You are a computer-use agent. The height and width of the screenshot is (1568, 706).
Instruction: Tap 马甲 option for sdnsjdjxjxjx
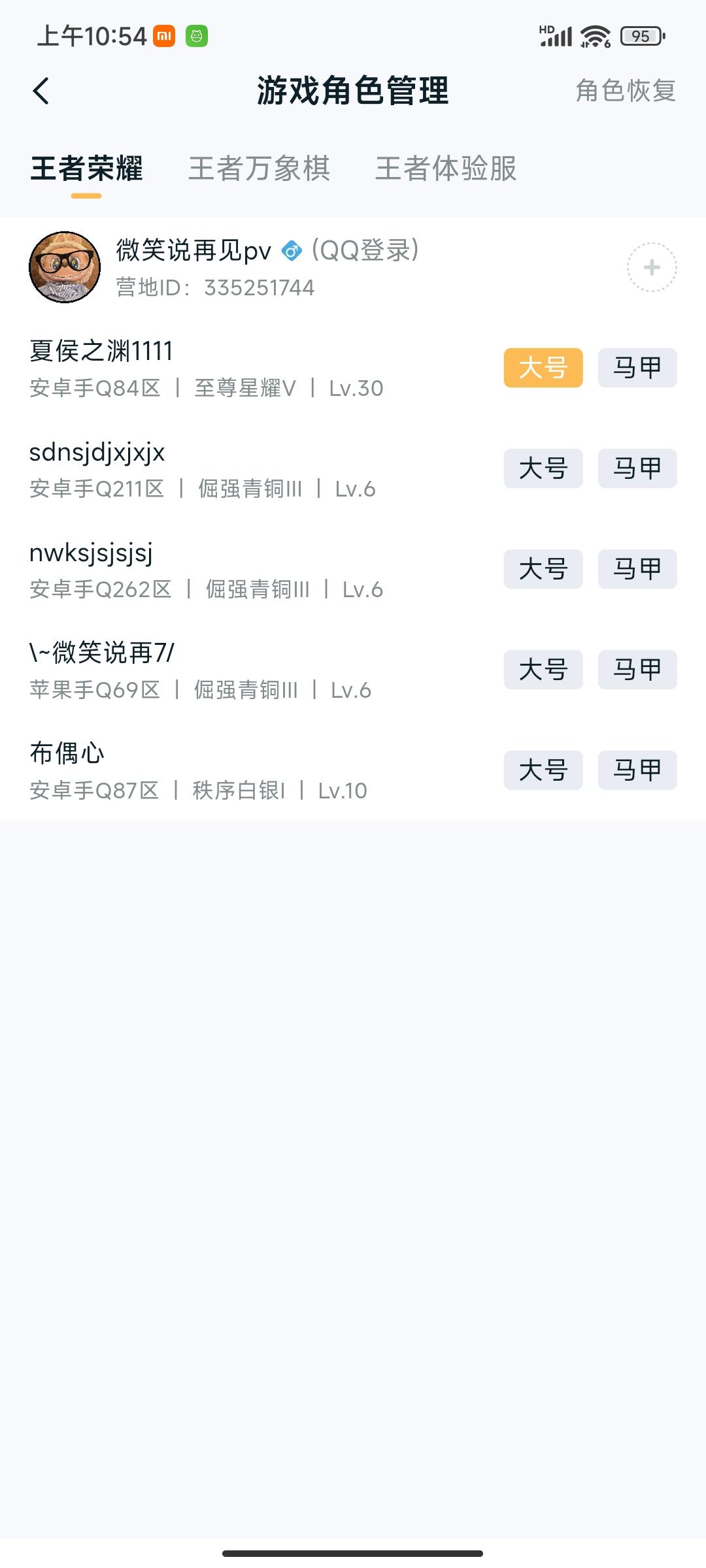pyautogui.click(x=636, y=468)
